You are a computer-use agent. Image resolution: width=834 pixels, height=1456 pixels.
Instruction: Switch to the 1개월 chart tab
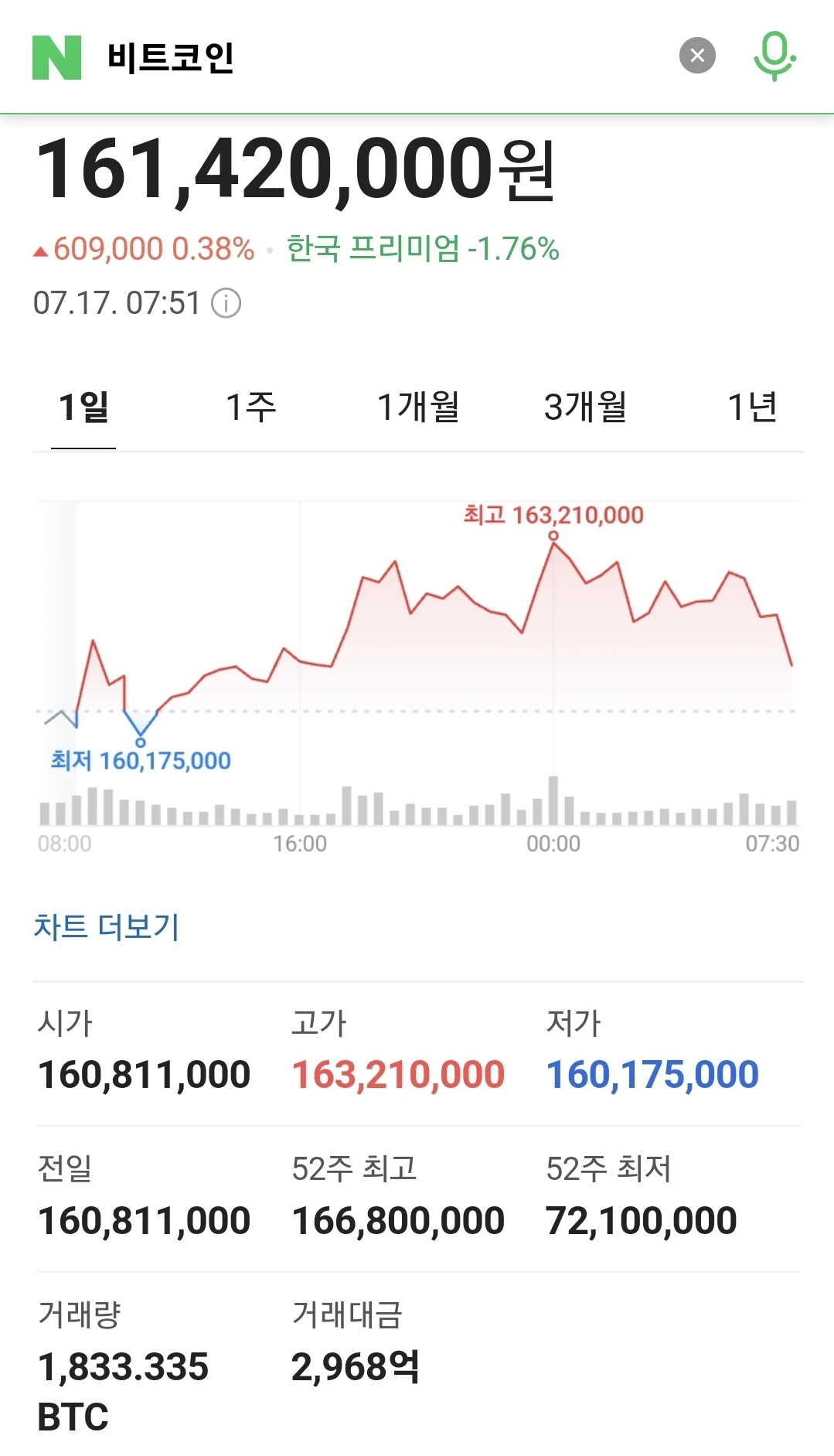click(x=417, y=407)
